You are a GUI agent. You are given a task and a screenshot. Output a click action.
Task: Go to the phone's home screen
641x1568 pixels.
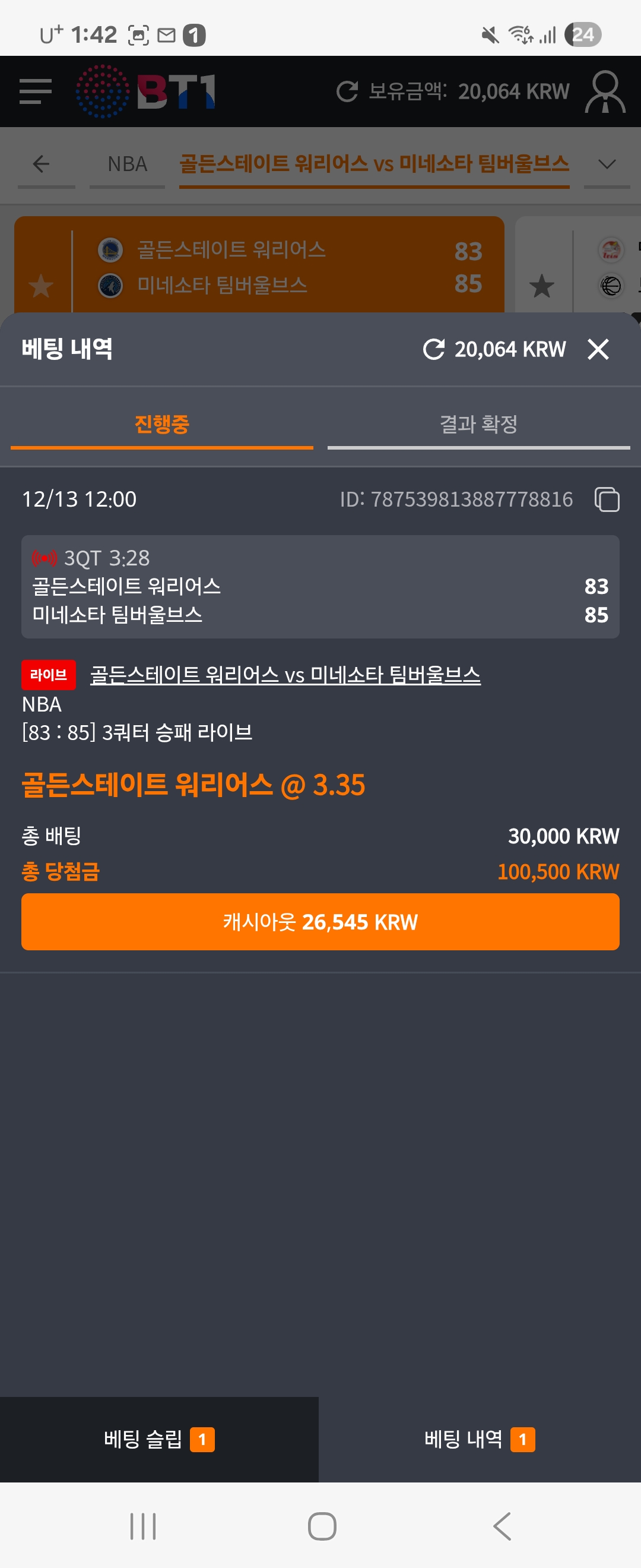pos(322,1526)
